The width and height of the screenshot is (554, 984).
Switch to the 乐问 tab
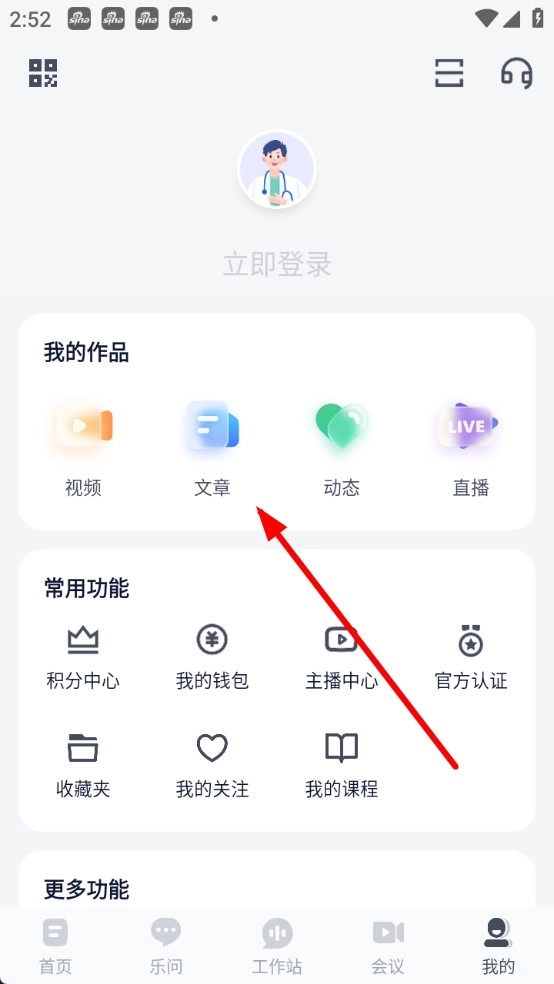coord(166,946)
